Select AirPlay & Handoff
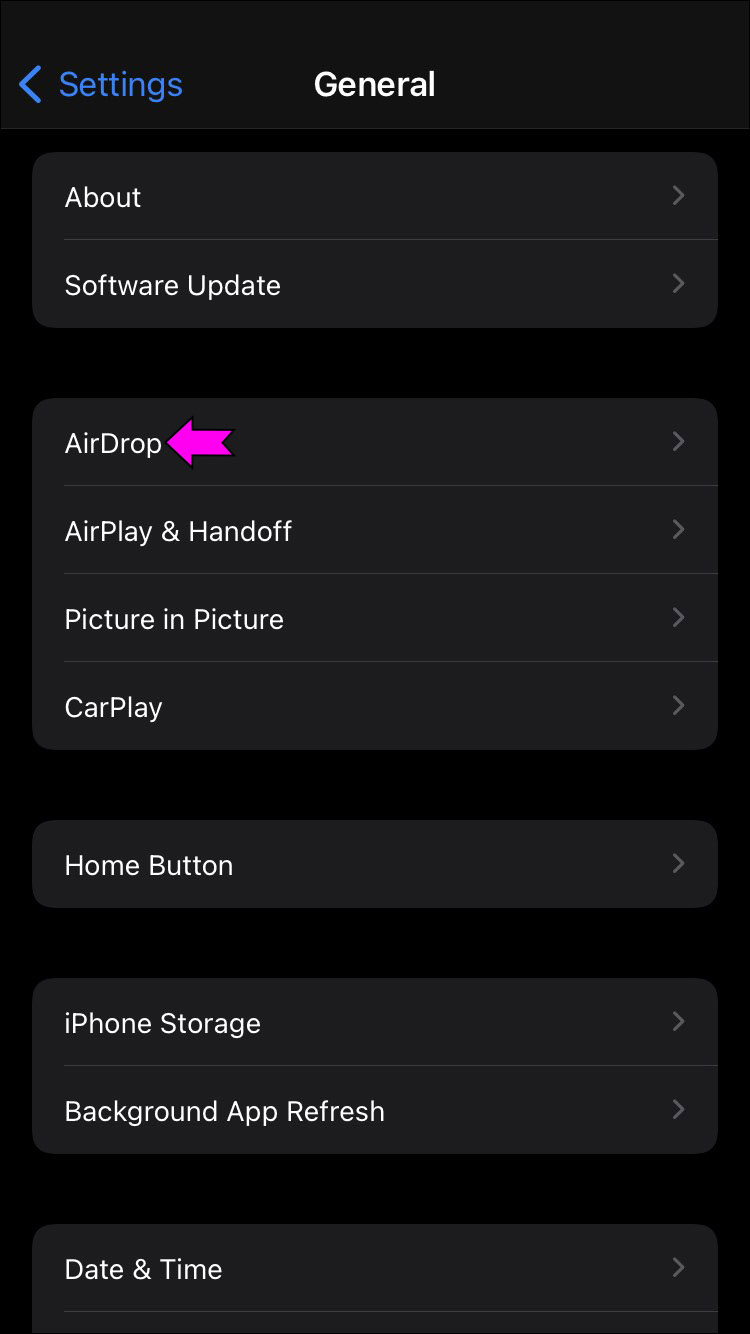 [375, 530]
